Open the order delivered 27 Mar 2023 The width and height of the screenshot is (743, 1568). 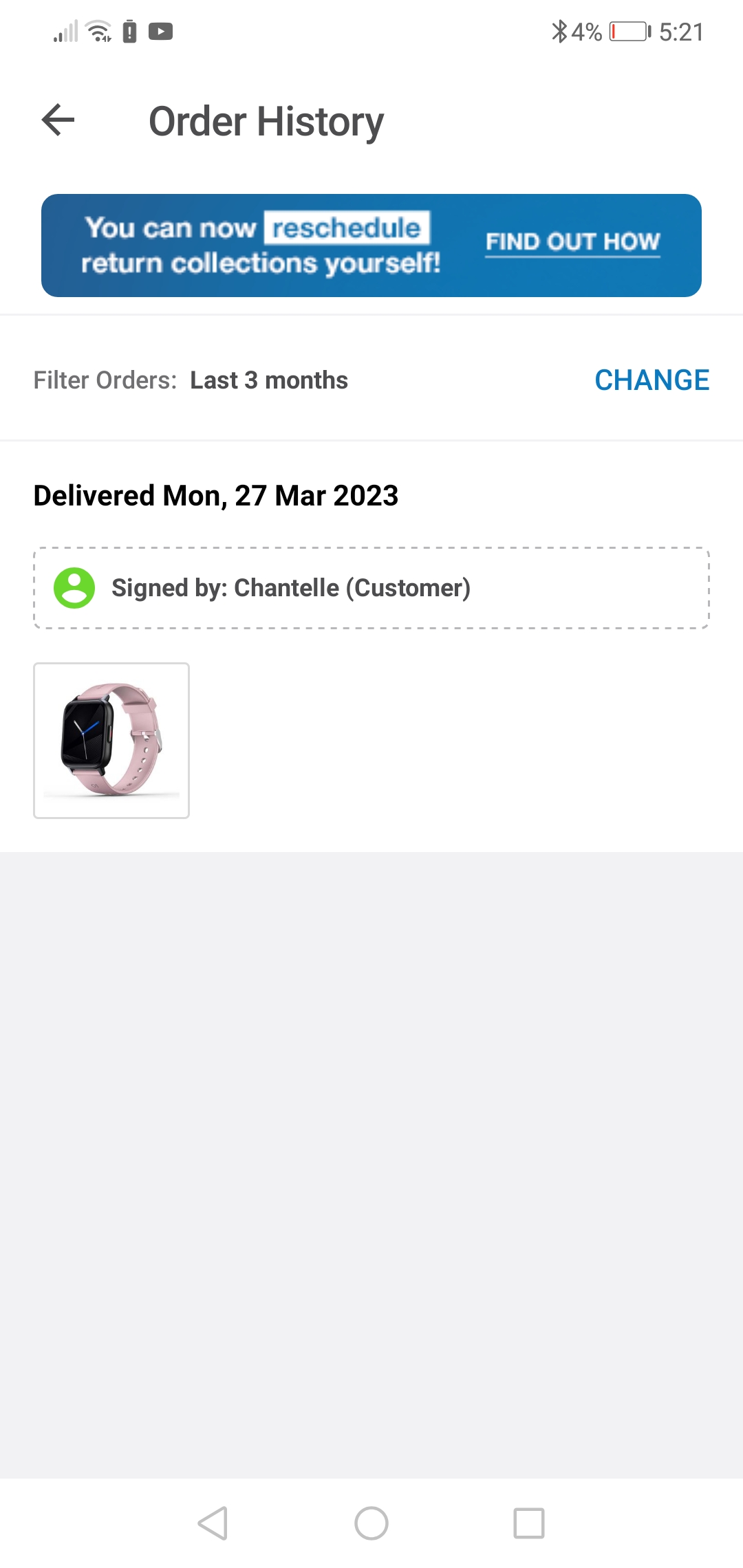click(x=216, y=496)
